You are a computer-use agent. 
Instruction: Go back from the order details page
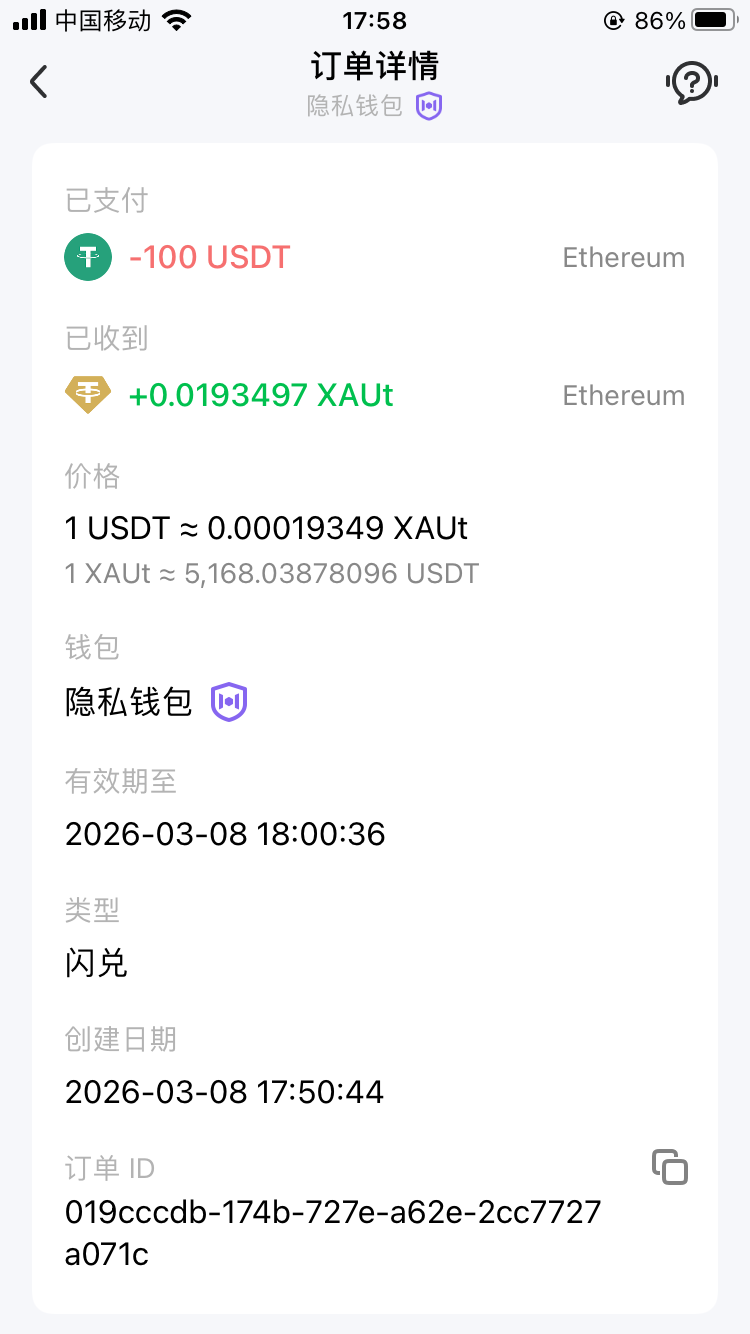point(39,82)
